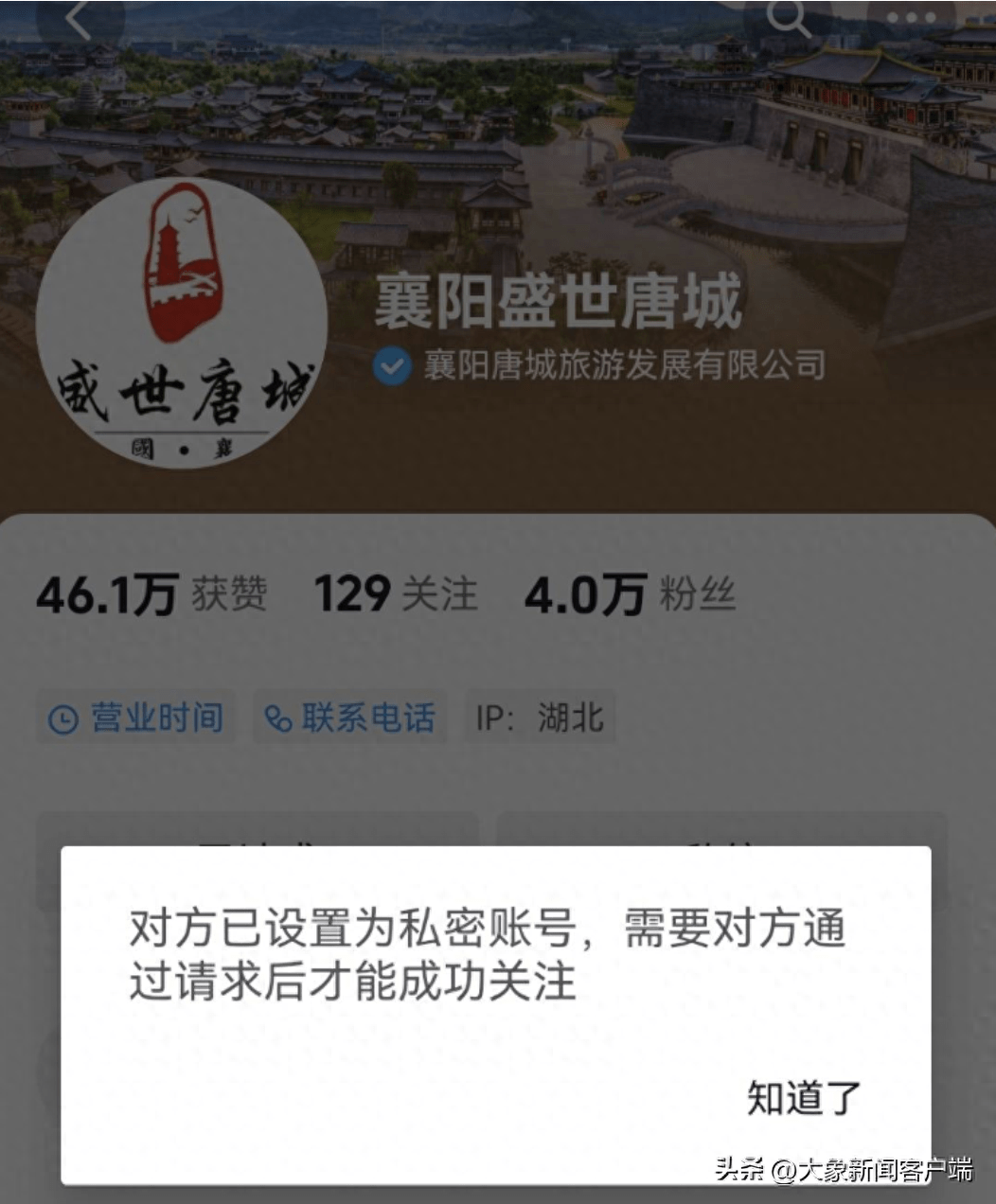Tap the 营业时间 chip
The height and width of the screenshot is (1204, 996).
pyautogui.click(x=136, y=717)
